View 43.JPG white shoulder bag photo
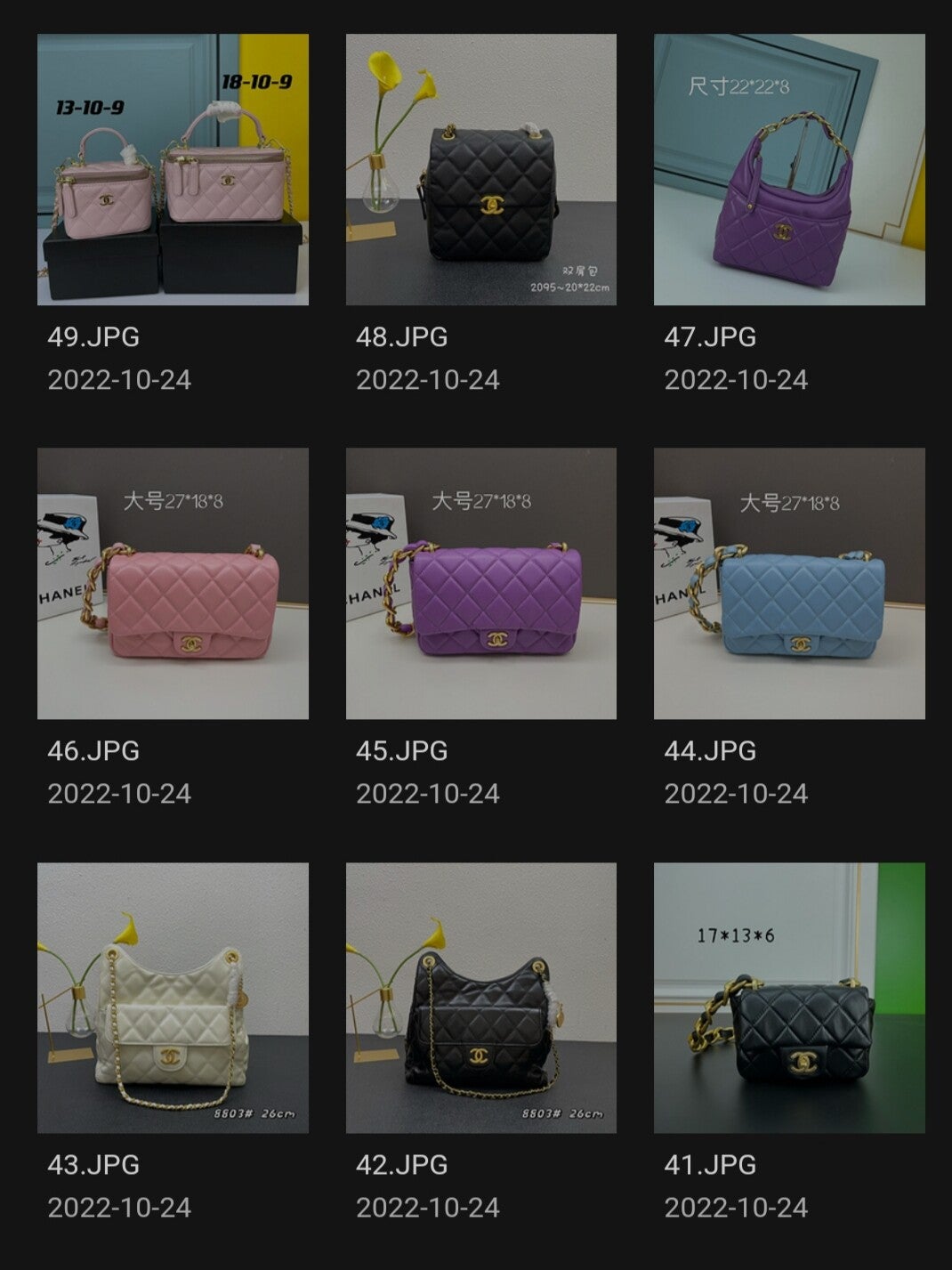 pyautogui.click(x=173, y=997)
